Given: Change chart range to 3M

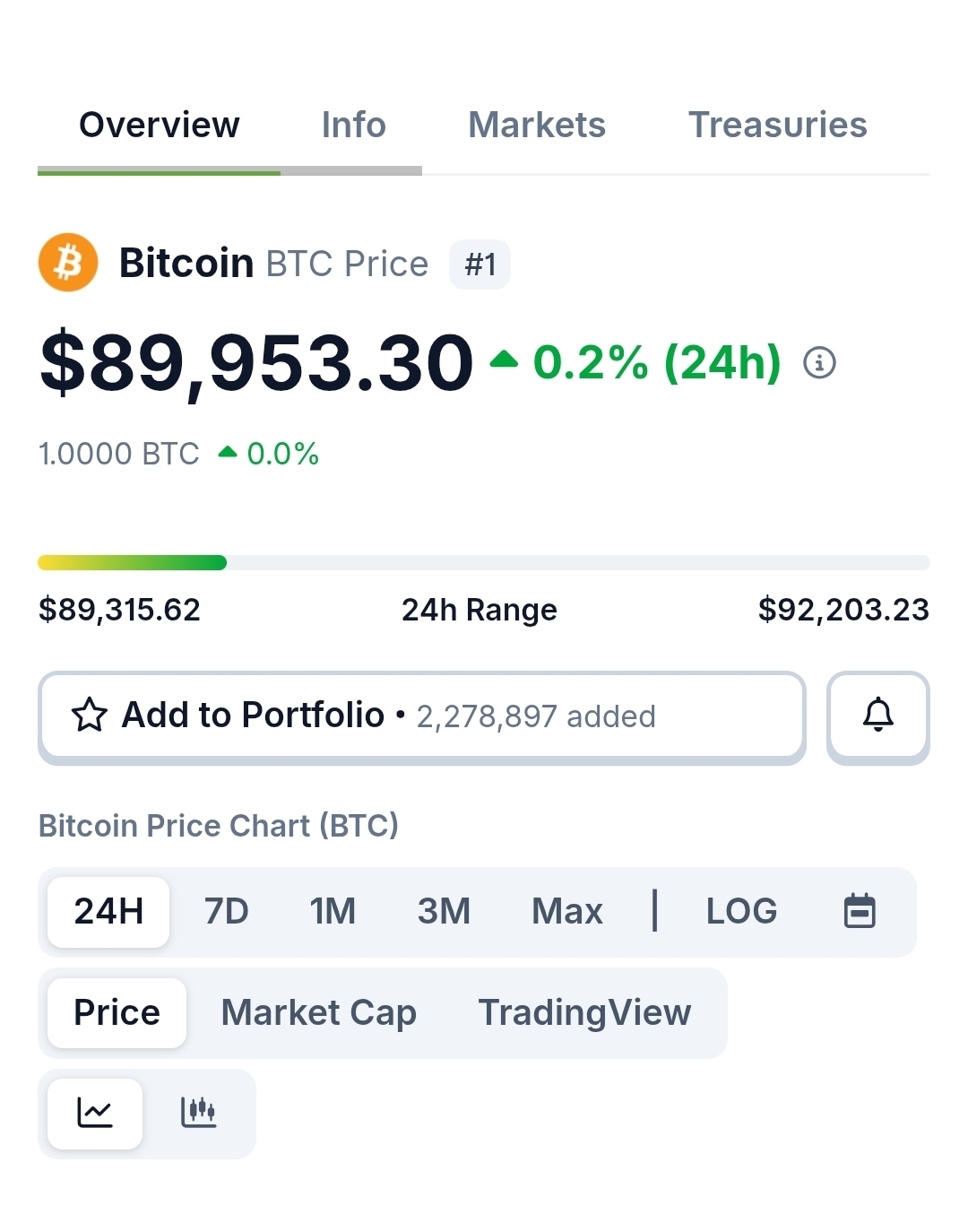Looking at the screenshot, I should [444, 912].
